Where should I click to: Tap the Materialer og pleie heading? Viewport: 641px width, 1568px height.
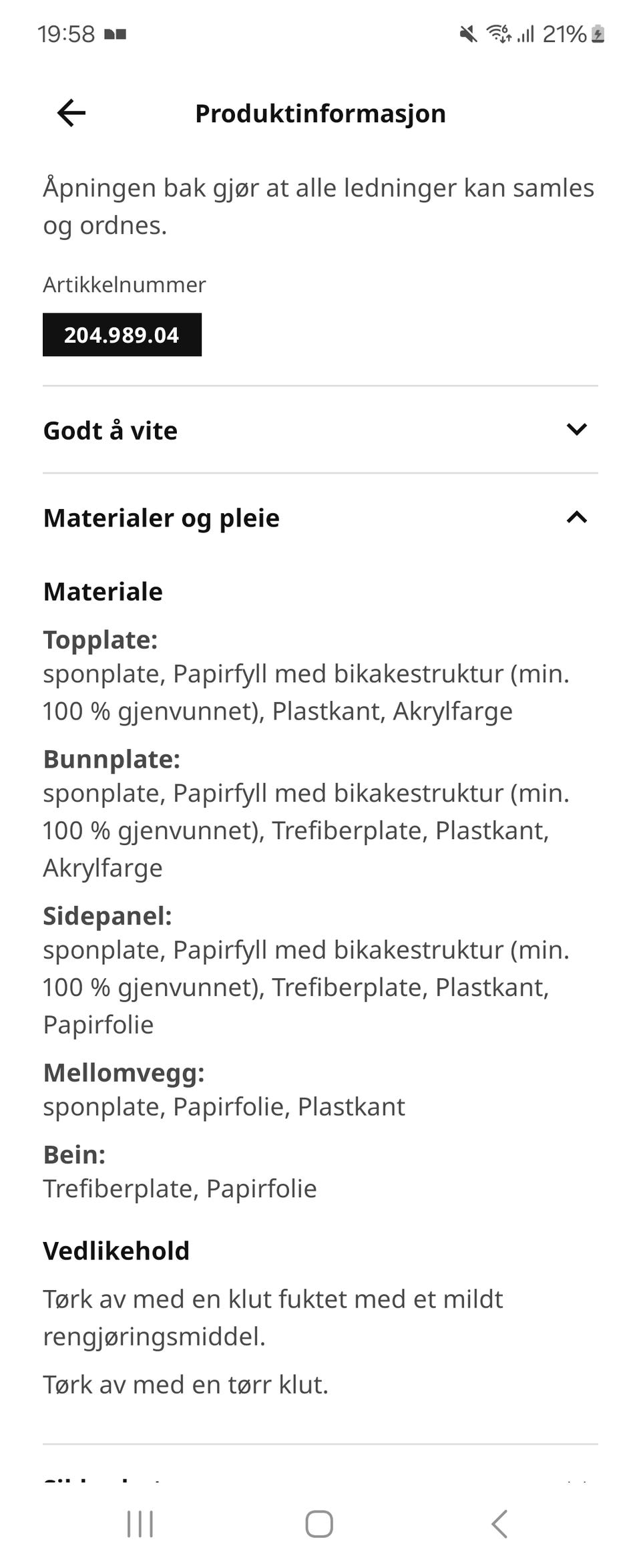161,517
